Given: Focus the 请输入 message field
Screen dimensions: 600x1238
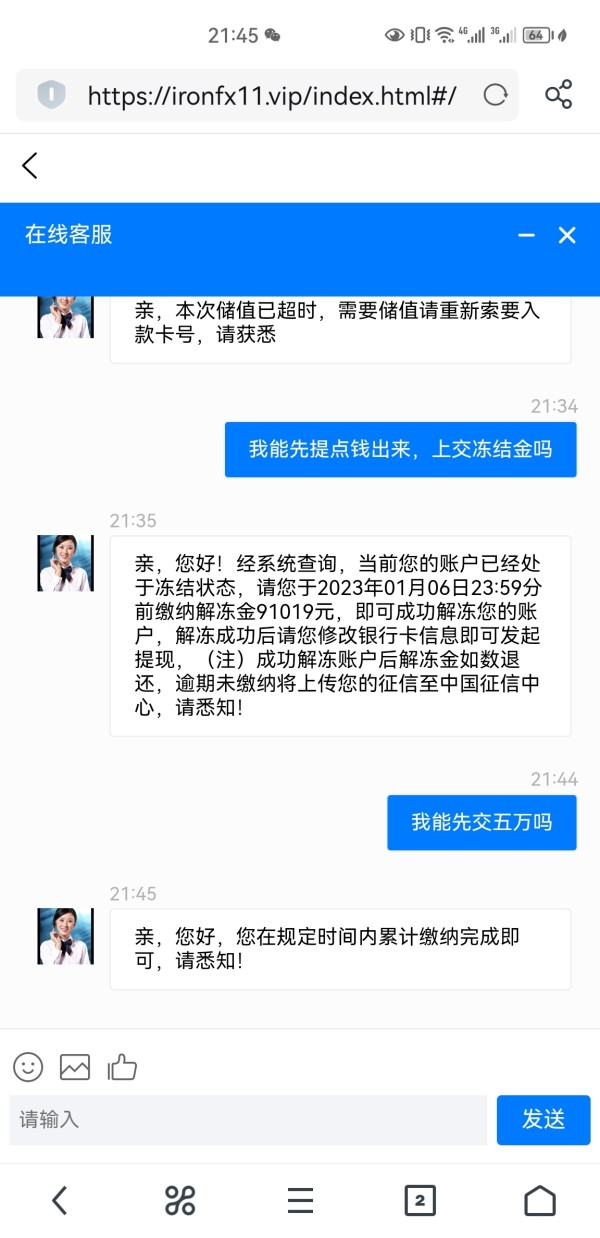Looking at the screenshot, I should coord(248,1120).
